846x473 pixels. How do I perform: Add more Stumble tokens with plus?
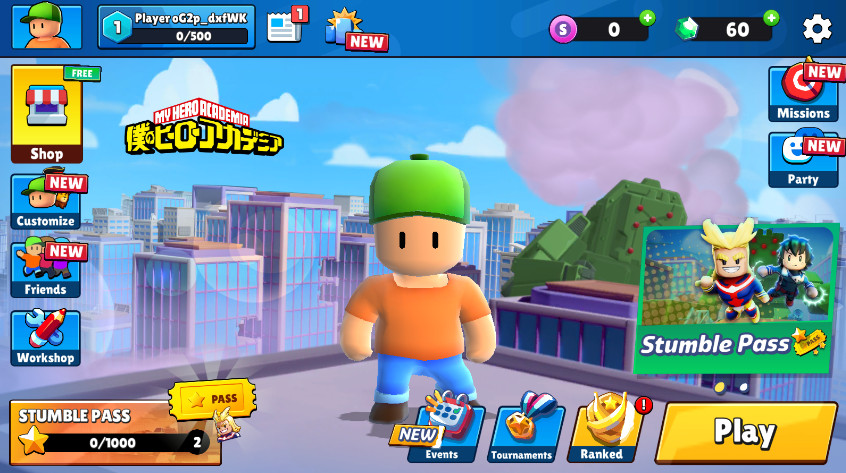(647, 18)
